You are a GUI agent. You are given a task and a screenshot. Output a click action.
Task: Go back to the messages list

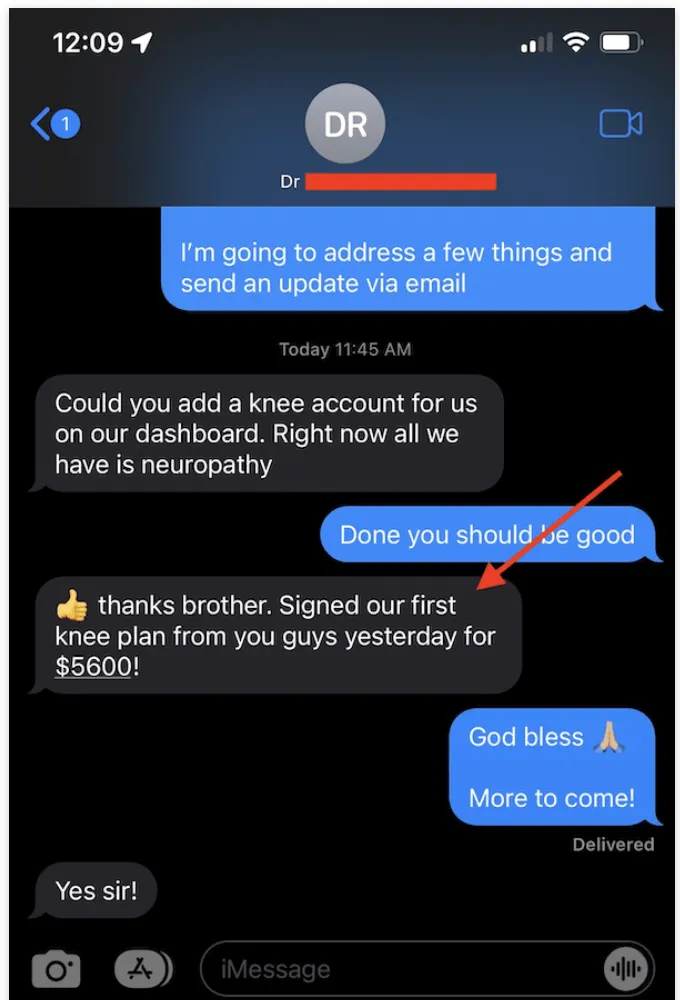(x=50, y=125)
